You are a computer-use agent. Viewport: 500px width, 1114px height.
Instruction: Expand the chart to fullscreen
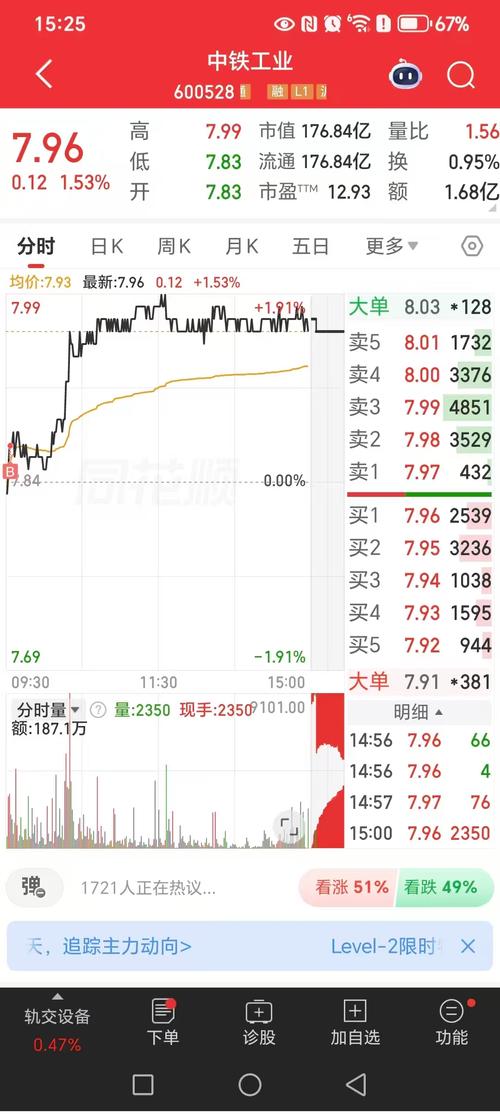[290, 828]
